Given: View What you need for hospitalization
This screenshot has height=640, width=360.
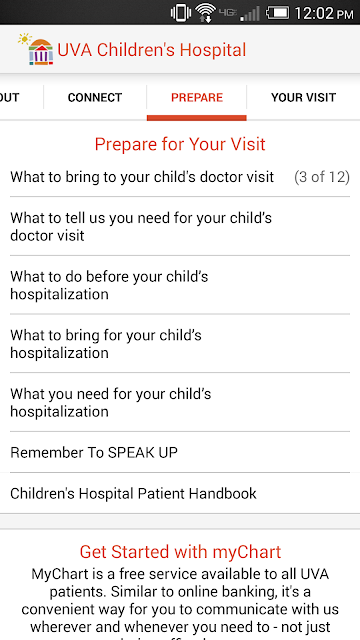Looking at the screenshot, I should (x=180, y=402).
